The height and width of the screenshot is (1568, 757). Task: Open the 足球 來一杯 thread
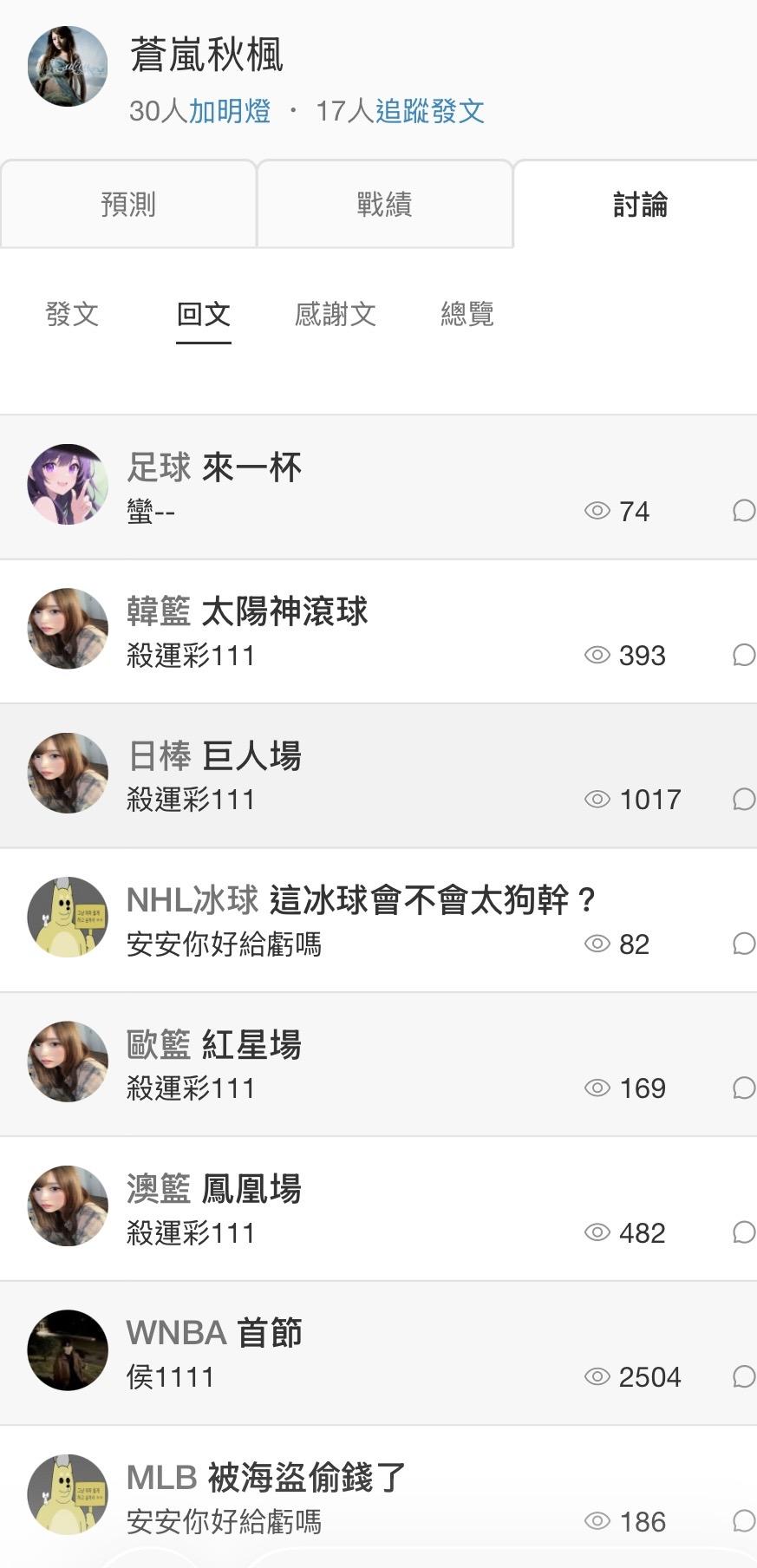[x=378, y=487]
